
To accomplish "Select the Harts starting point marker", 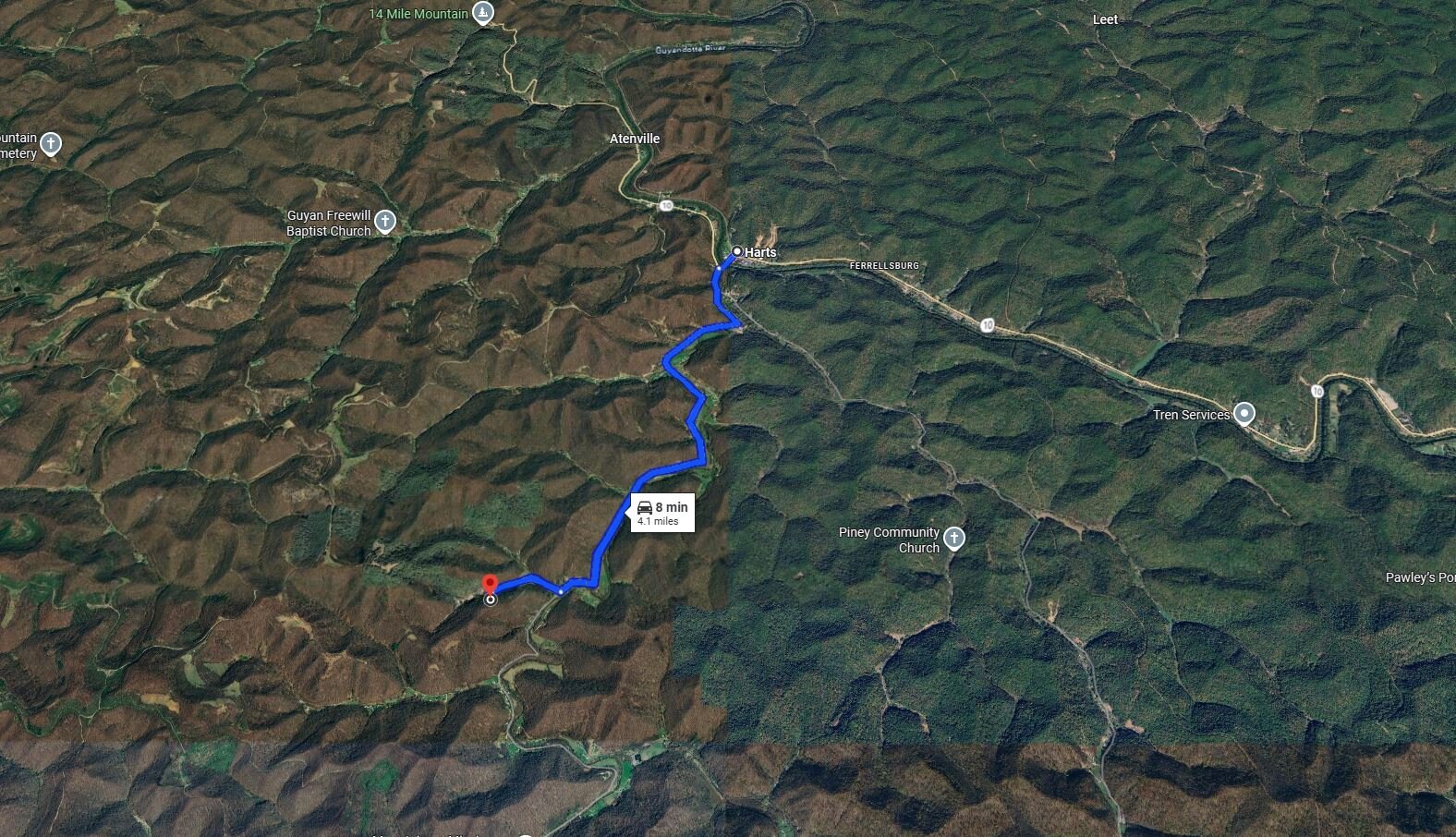I will (737, 251).
